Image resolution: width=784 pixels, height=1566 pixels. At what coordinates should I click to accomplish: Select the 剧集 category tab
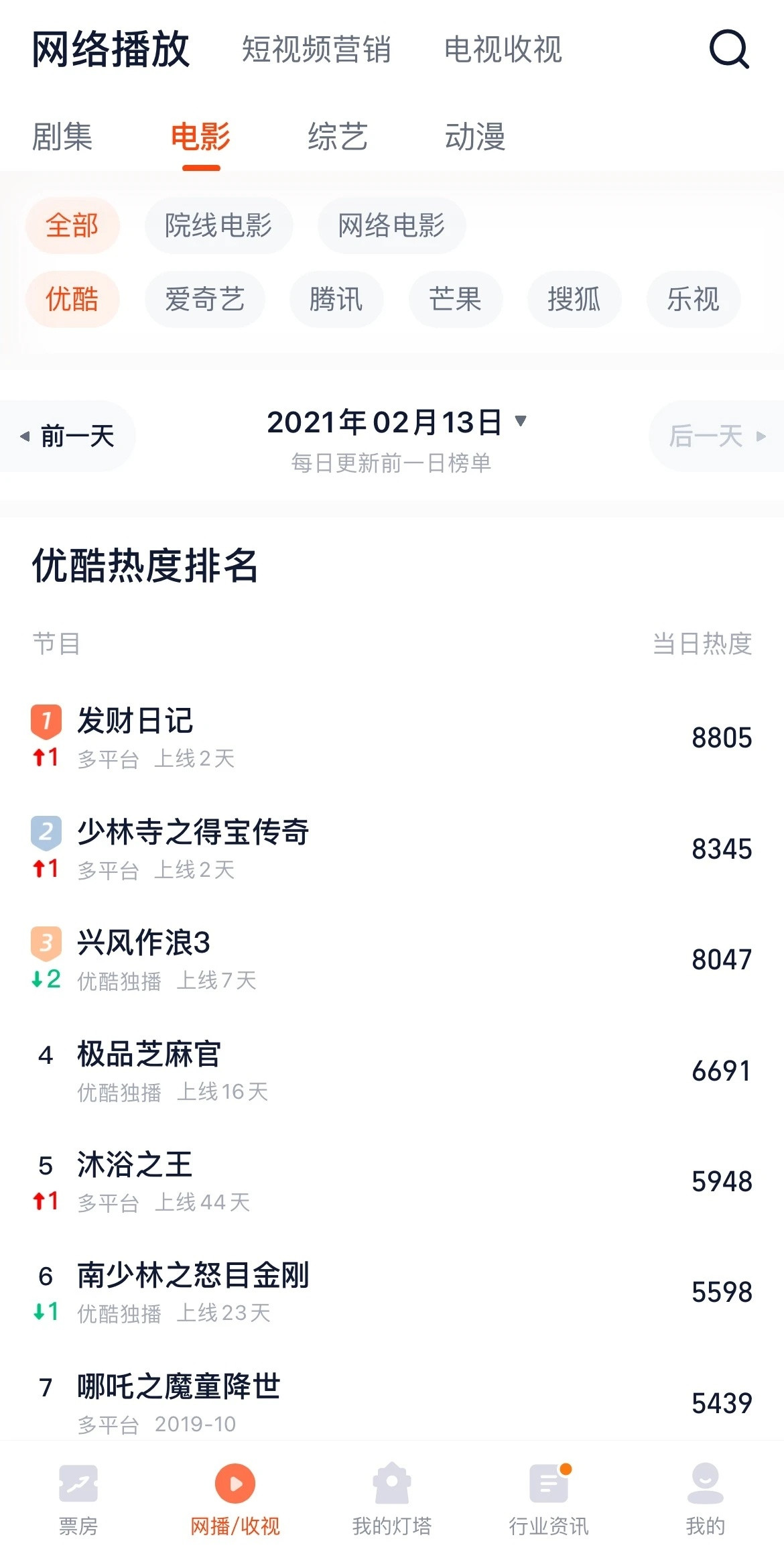point(62,137)
